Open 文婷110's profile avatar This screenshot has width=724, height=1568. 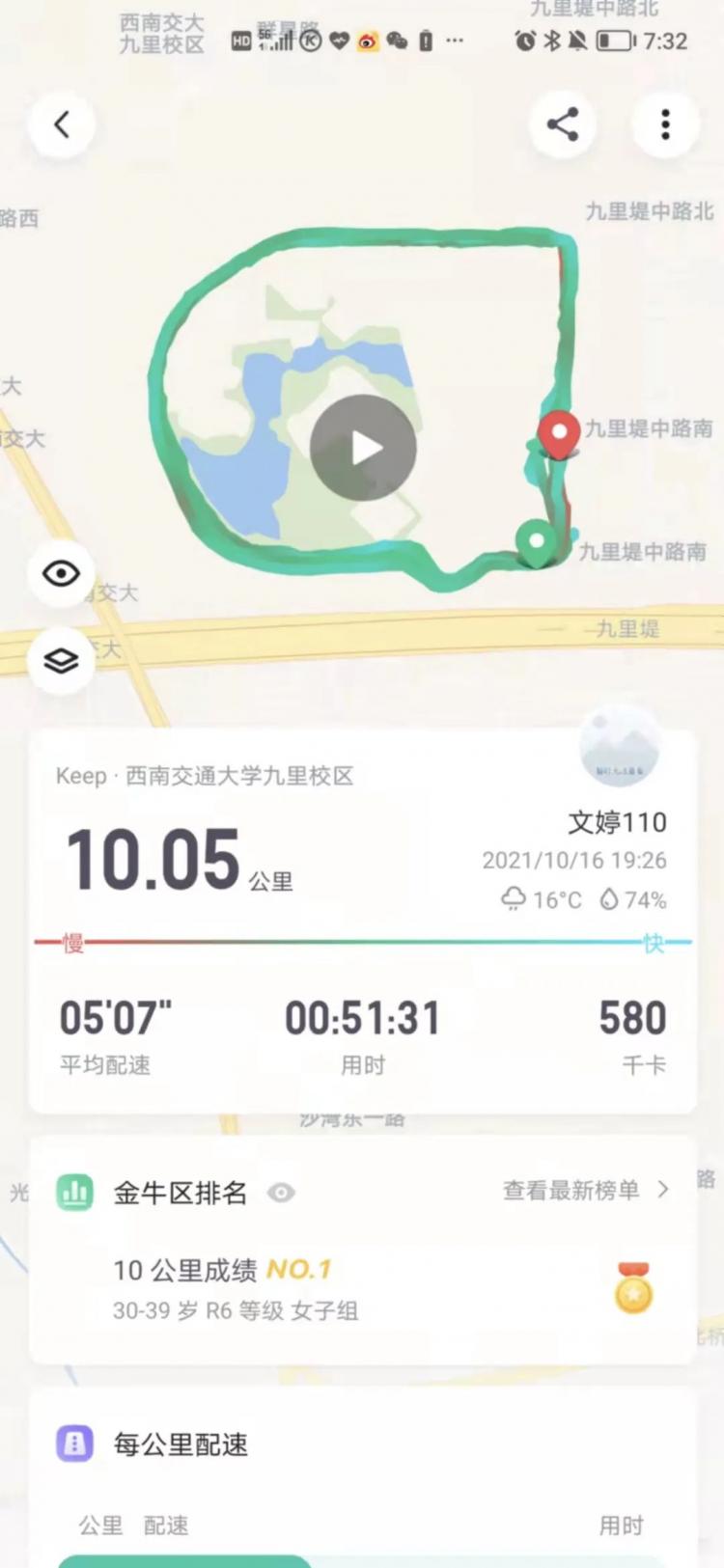[620, 747]
